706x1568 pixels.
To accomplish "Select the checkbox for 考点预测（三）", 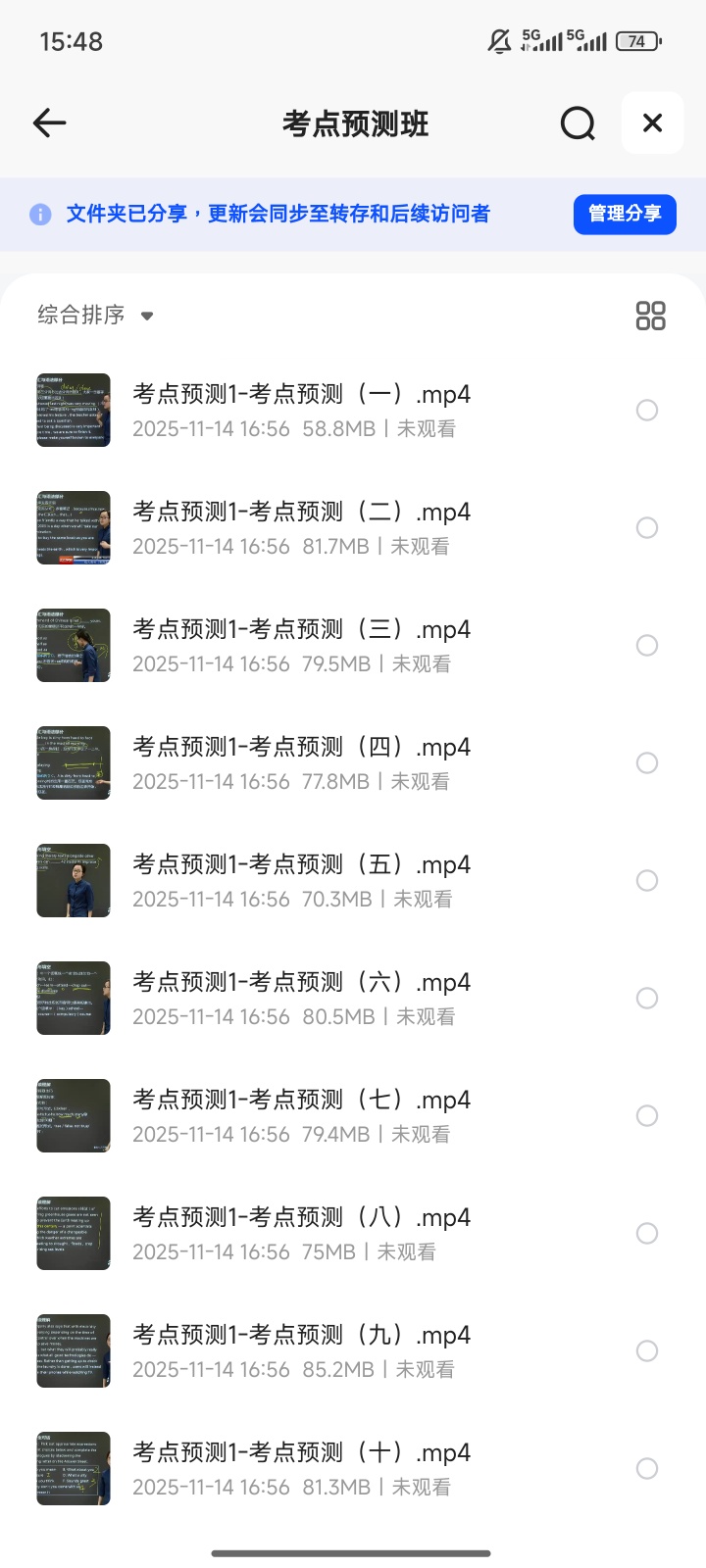I will pos(647,645).
